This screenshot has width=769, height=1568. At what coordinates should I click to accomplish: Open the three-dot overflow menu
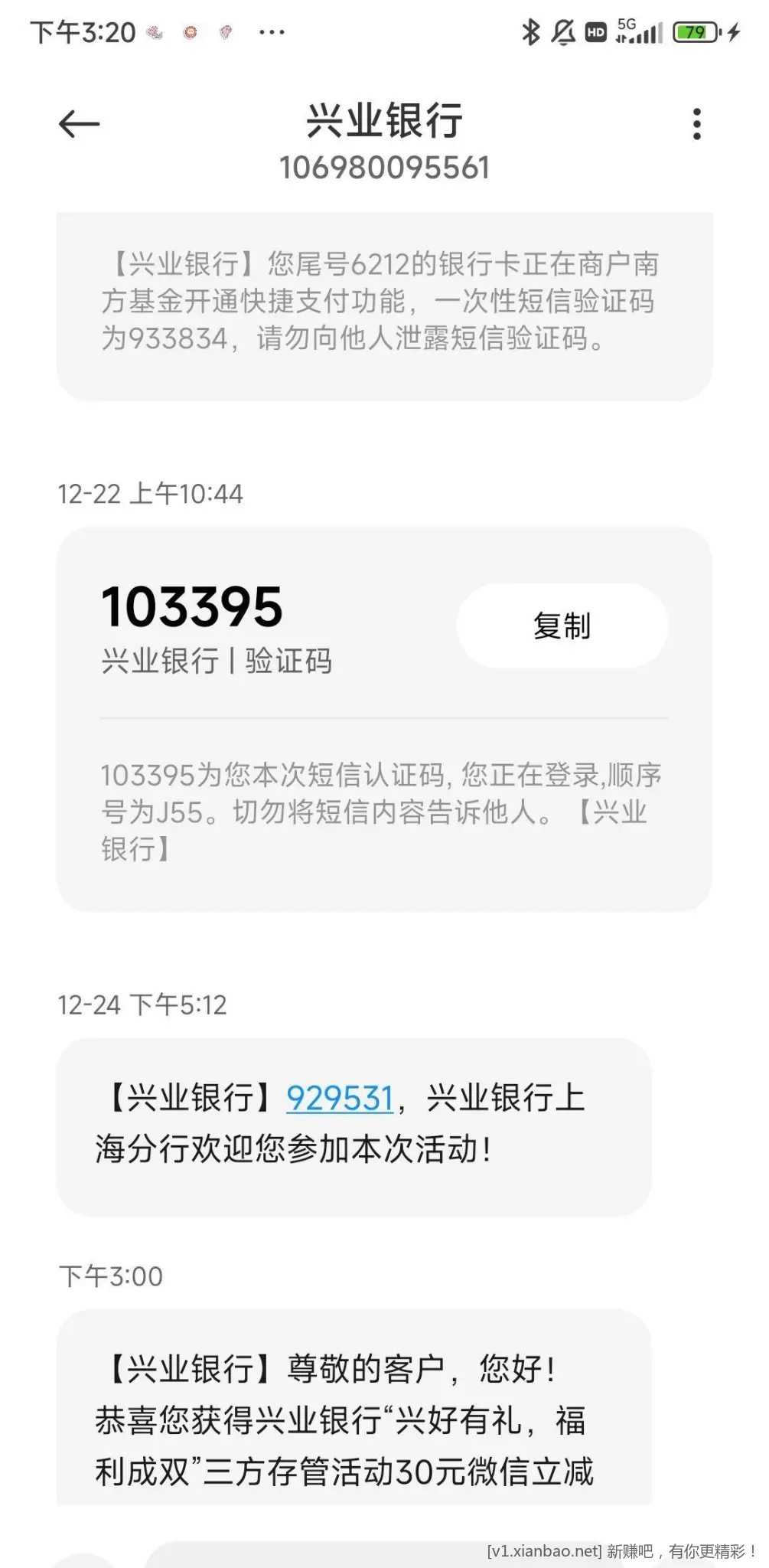(x=696, y=122)
